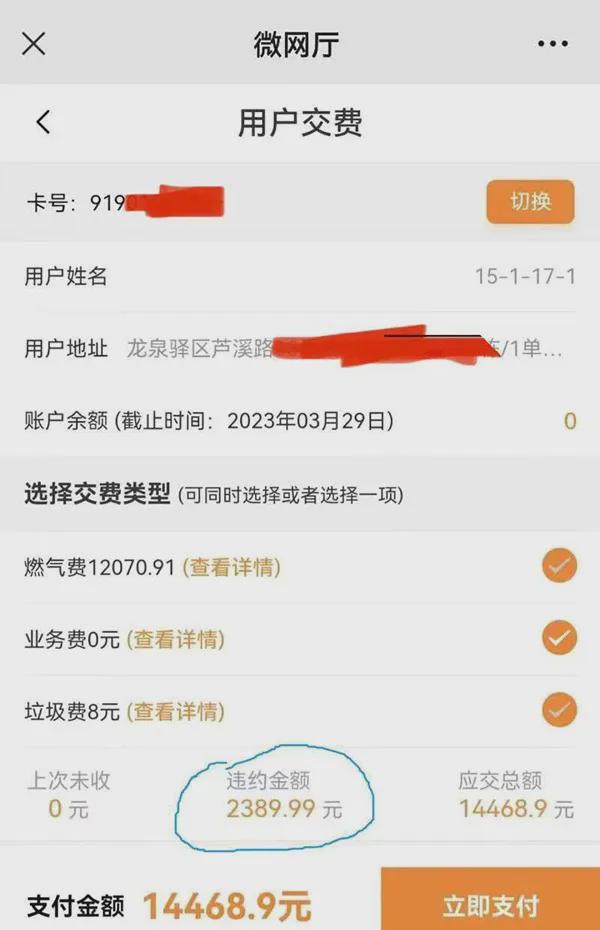Uncheck the 垃圾费 payment option
This screenshot has height=930, width=600.
click(559, 710)
